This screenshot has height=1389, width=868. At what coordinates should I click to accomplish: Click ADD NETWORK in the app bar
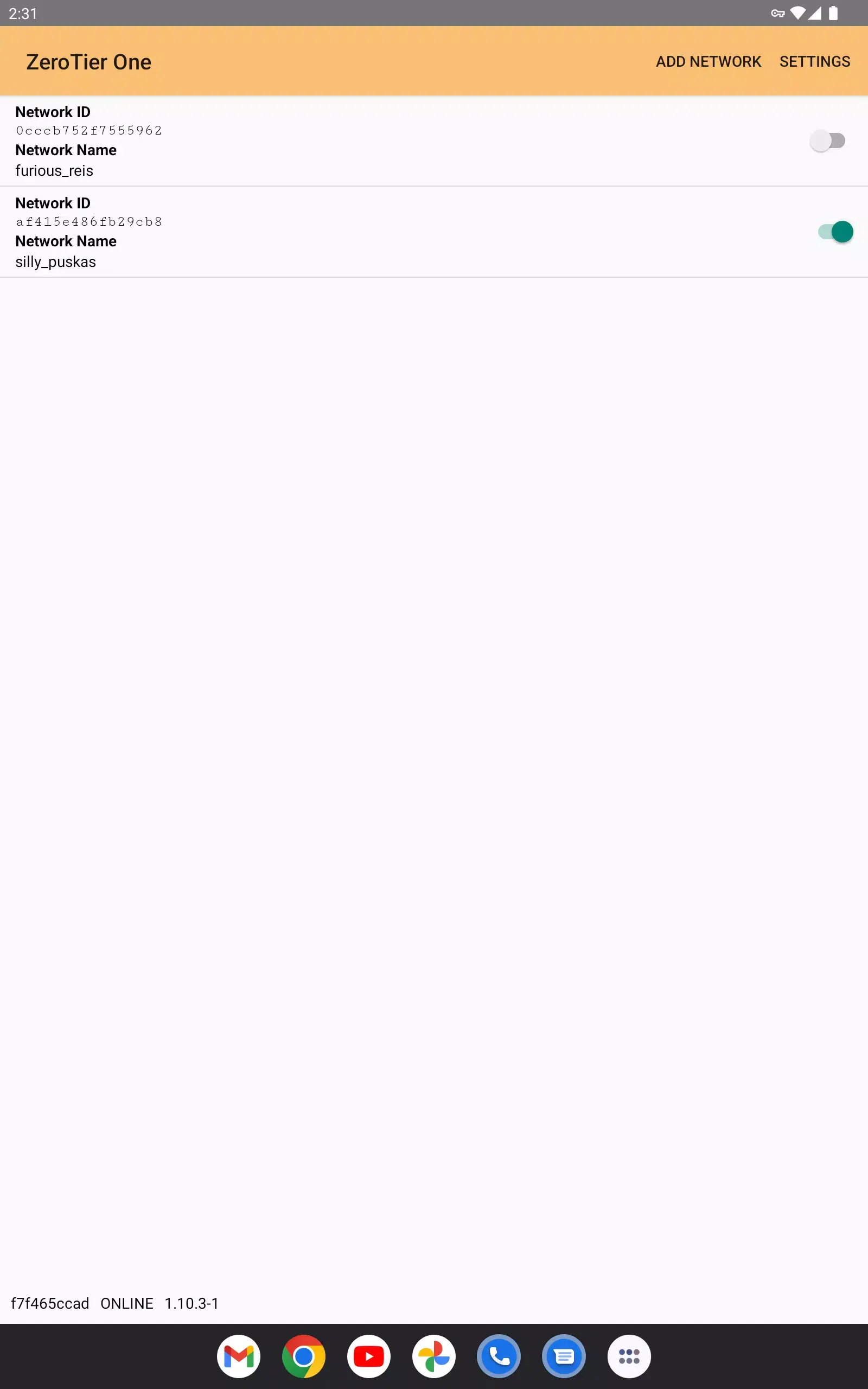point(708,61)
